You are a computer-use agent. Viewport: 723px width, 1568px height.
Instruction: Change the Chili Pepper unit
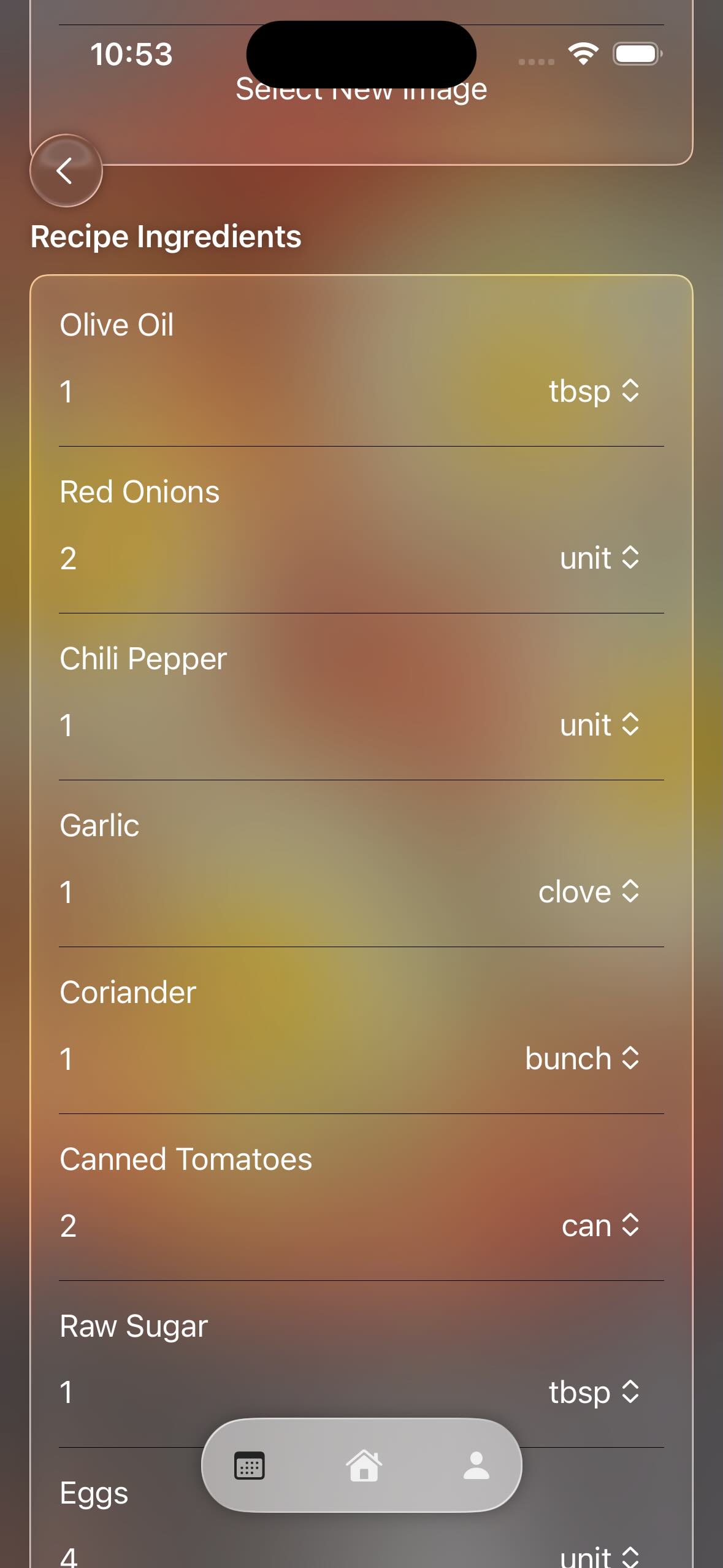pyautogui.click(x=599, y=725)
